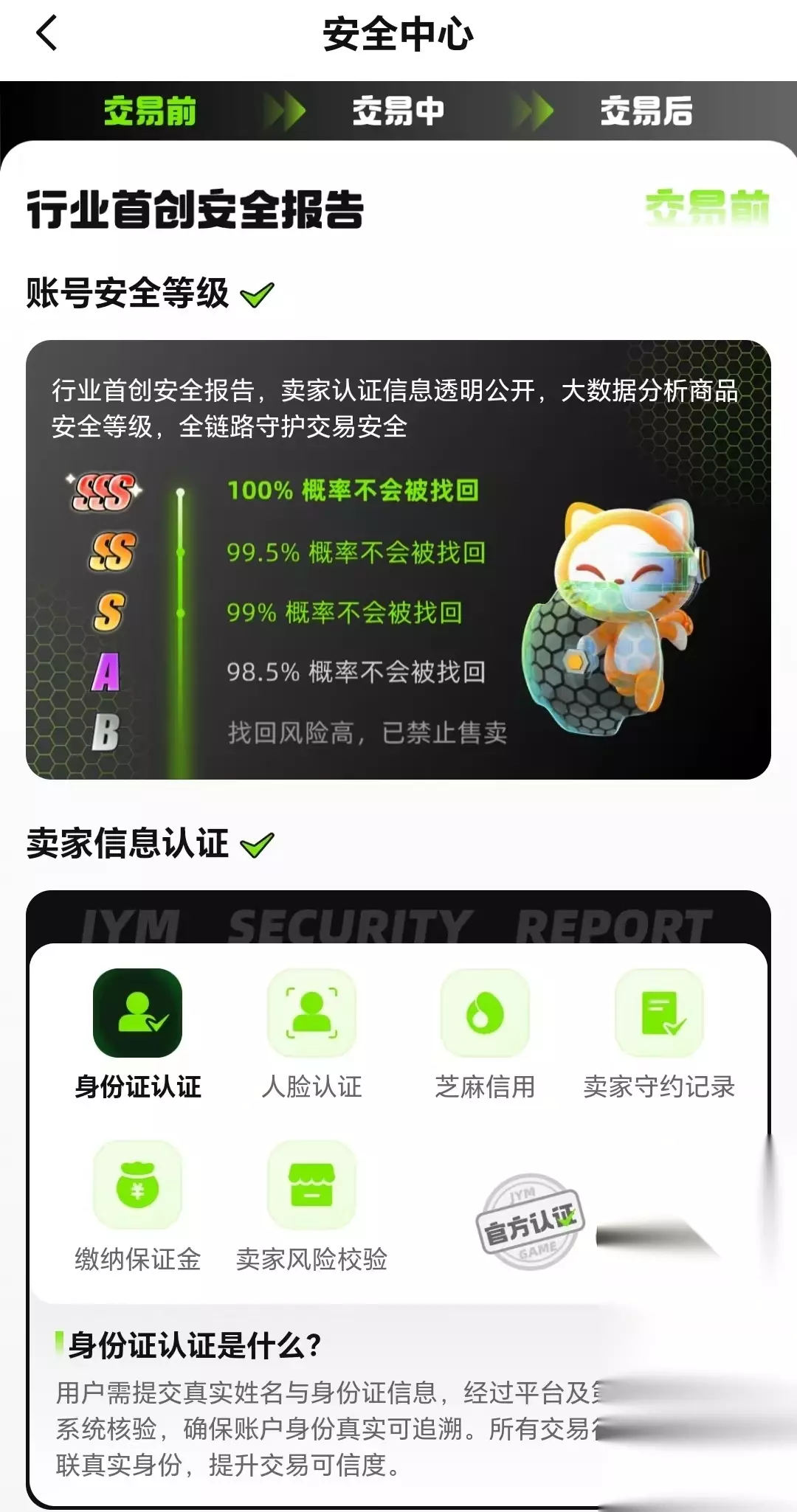797x1512 pixels.
Task: Switch to the 交易前 tab
Action: pyautogui.click(x=150, y=111)
